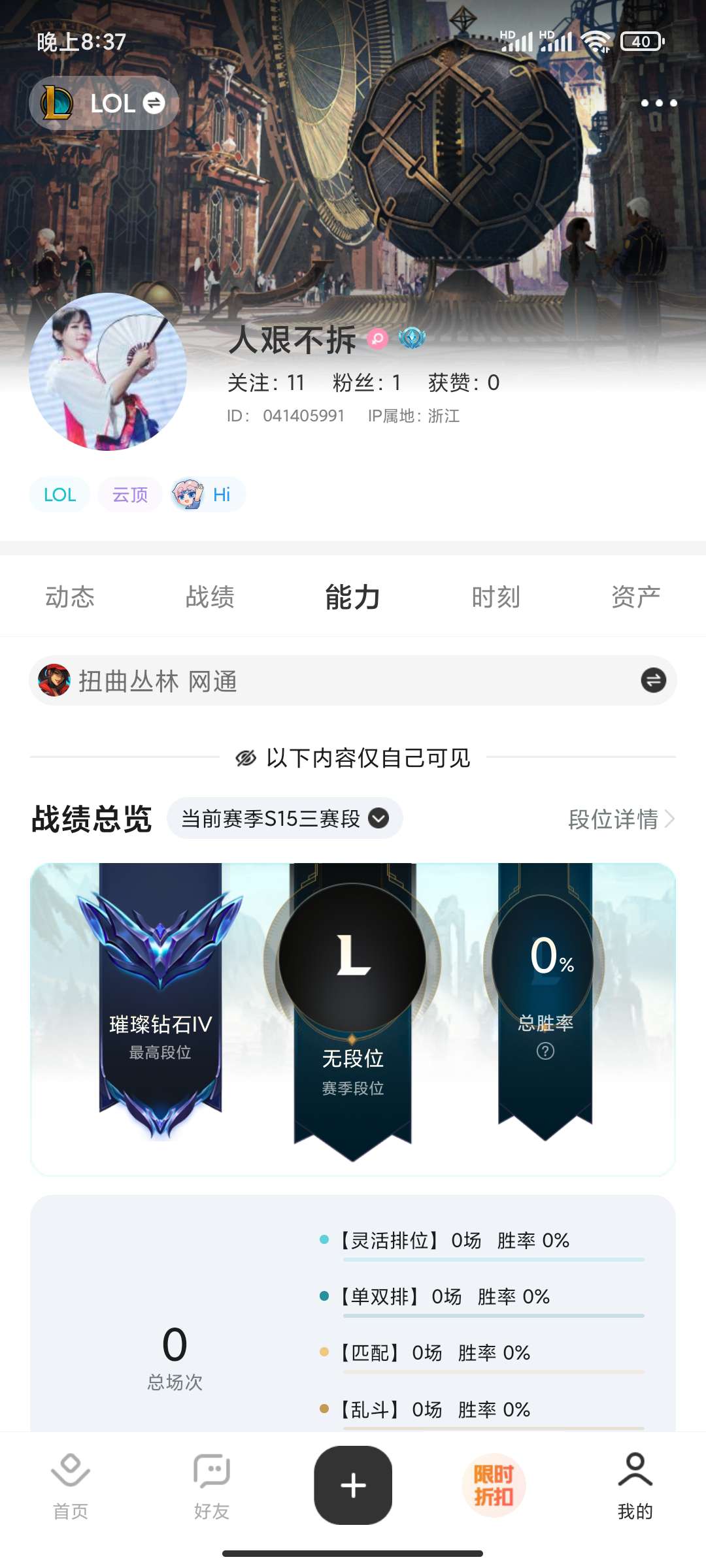This screenshot has height=1568, width=706.
Task: Tap the 云顶 tag chip
Action: click(130, 495)
